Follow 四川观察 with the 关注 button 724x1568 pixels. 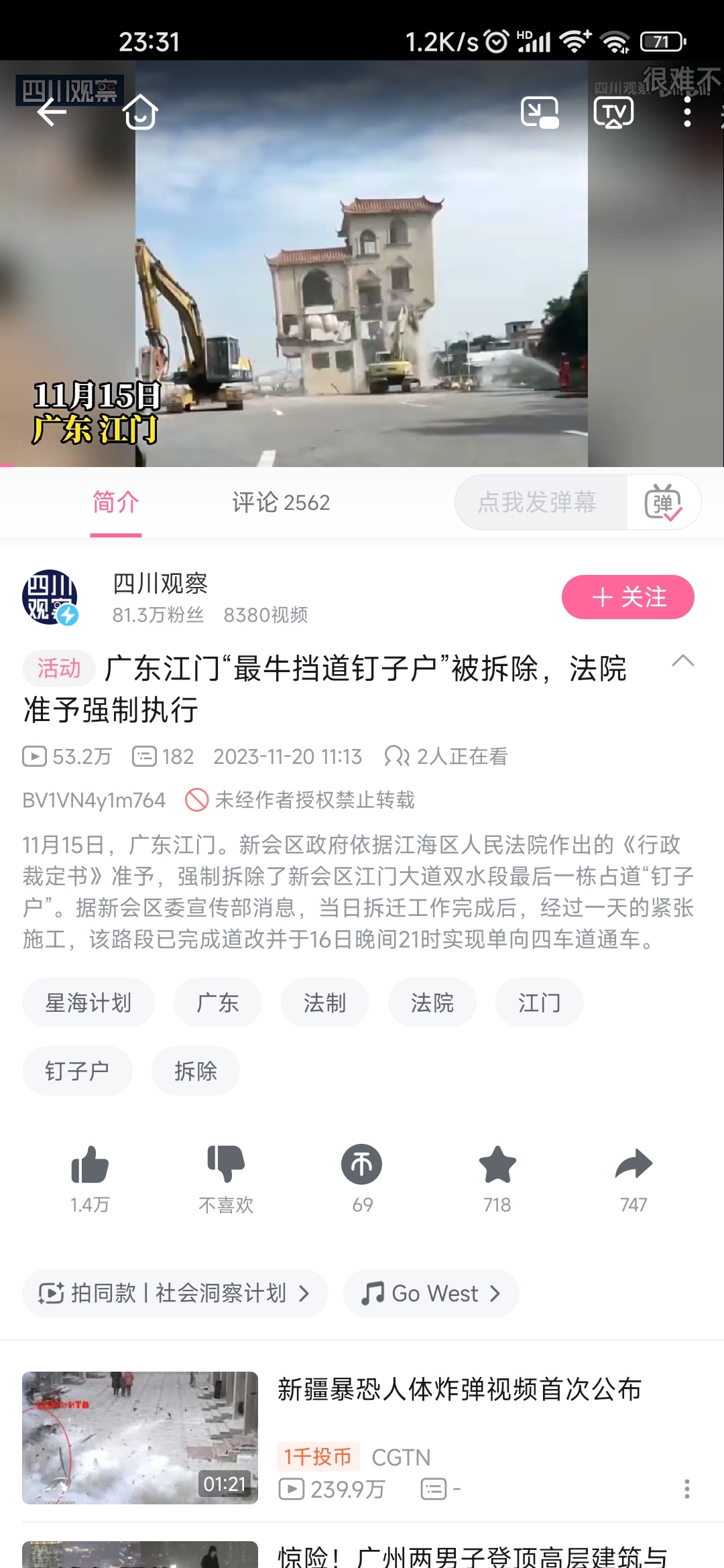(x=627, y=597)
